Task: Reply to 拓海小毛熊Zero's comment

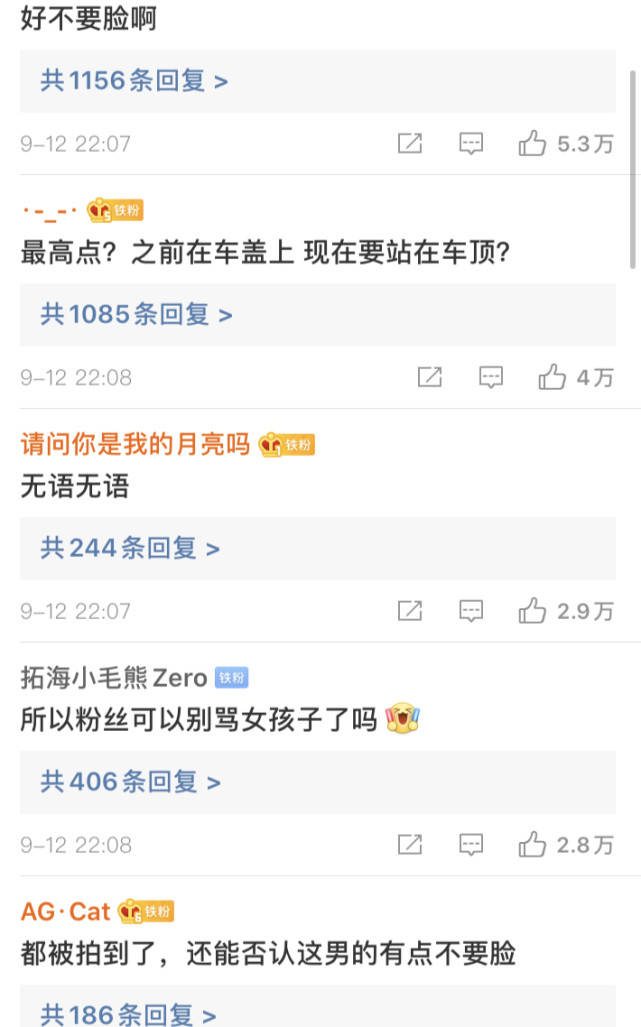Action: click(471, 844)
